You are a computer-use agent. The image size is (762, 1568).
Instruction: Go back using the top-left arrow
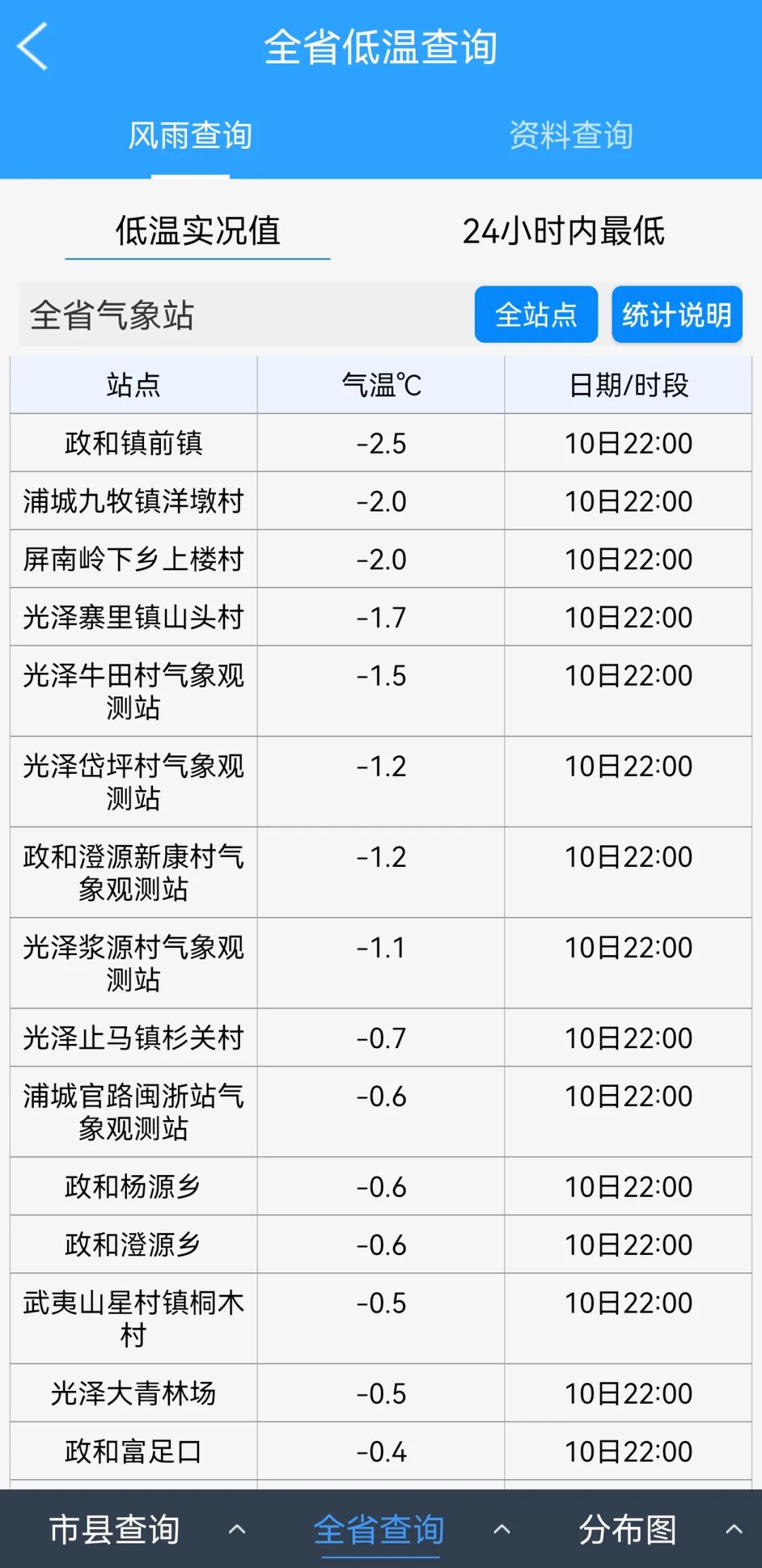point(32,47)
